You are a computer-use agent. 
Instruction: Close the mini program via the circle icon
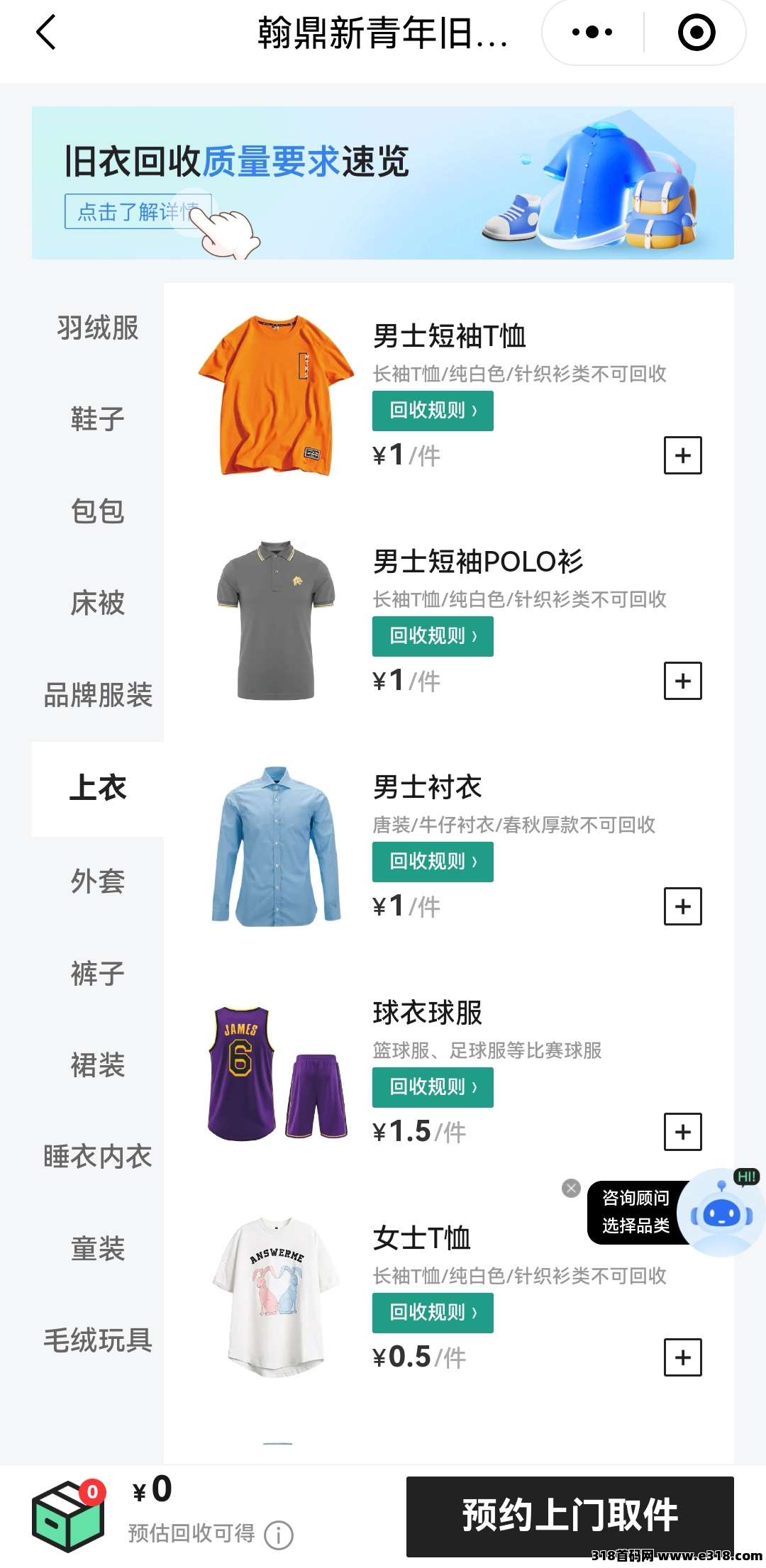pyautogui.click(x=696, y=33)
